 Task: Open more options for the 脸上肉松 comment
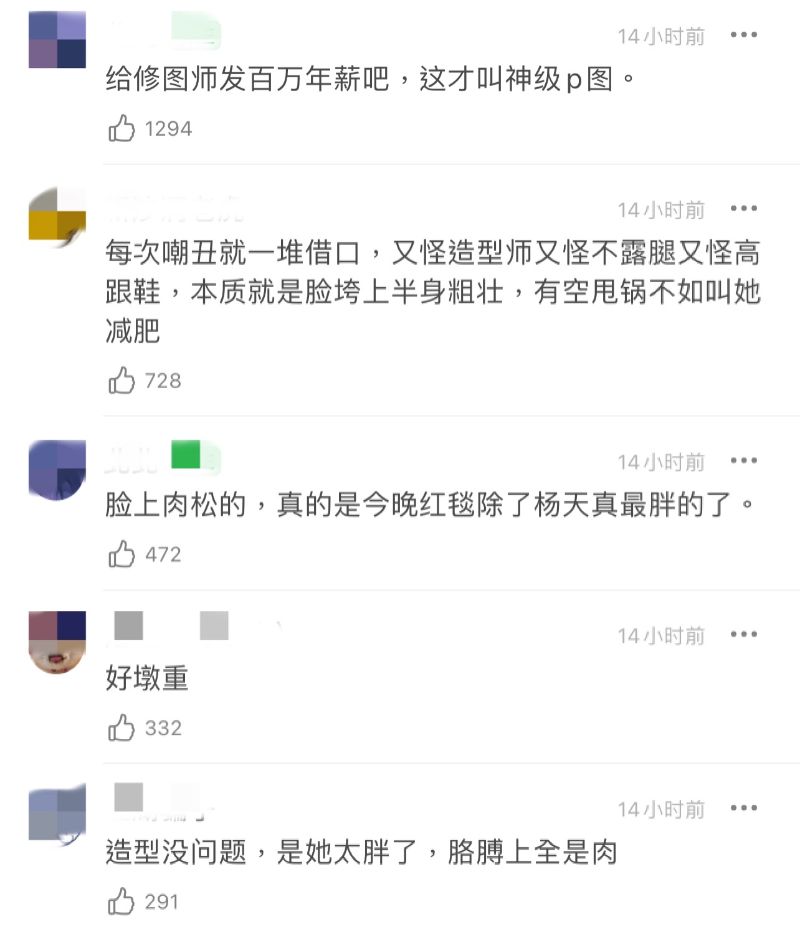(x=744, y=461)
